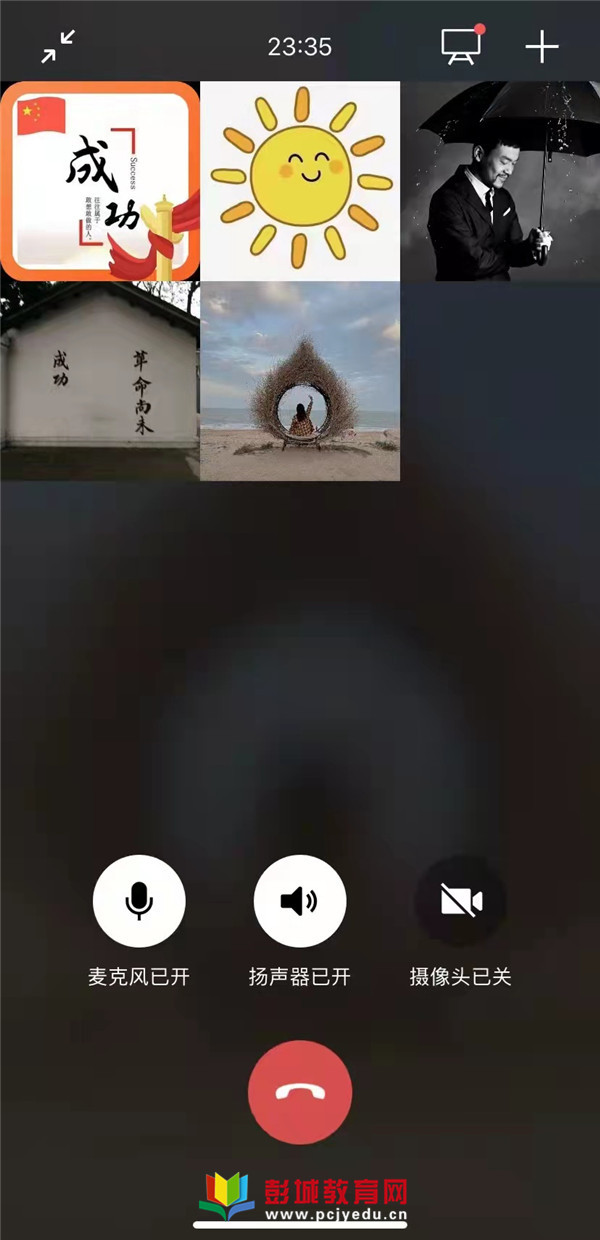This screenshot has height=1240, width=600.
Task: Add a participant with the plus icon
Action: click(541, 46)
